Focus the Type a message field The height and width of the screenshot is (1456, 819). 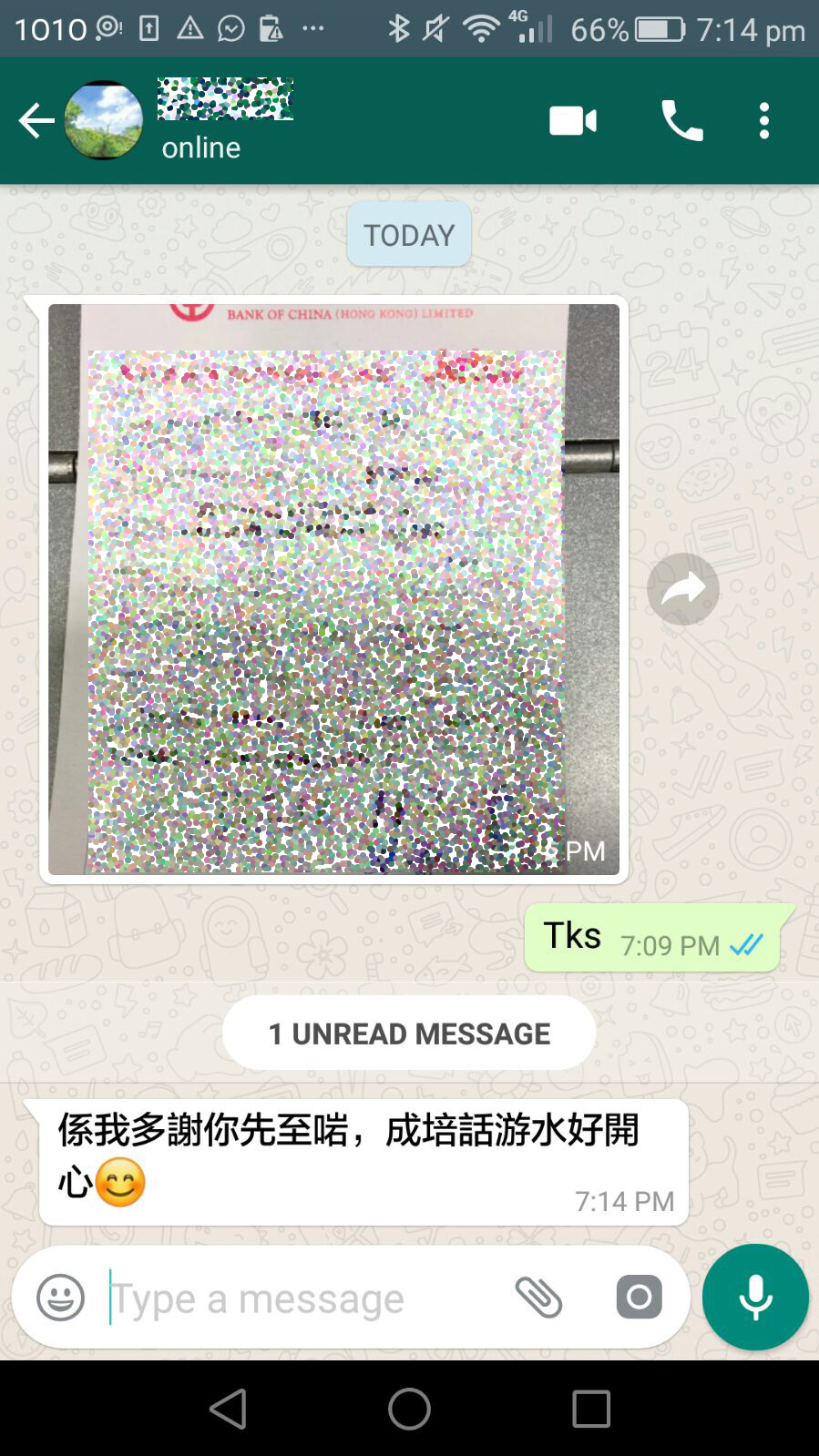pyautogui.click(x=301, y=1298)
